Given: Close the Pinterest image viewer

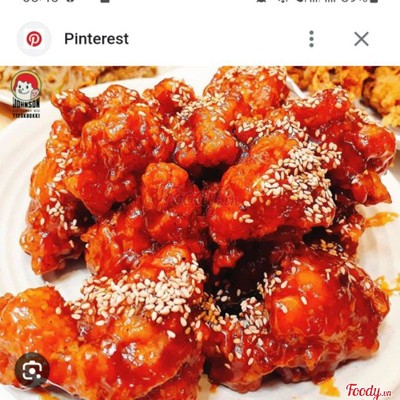Looking at the screenshot, I should point(361,39).
